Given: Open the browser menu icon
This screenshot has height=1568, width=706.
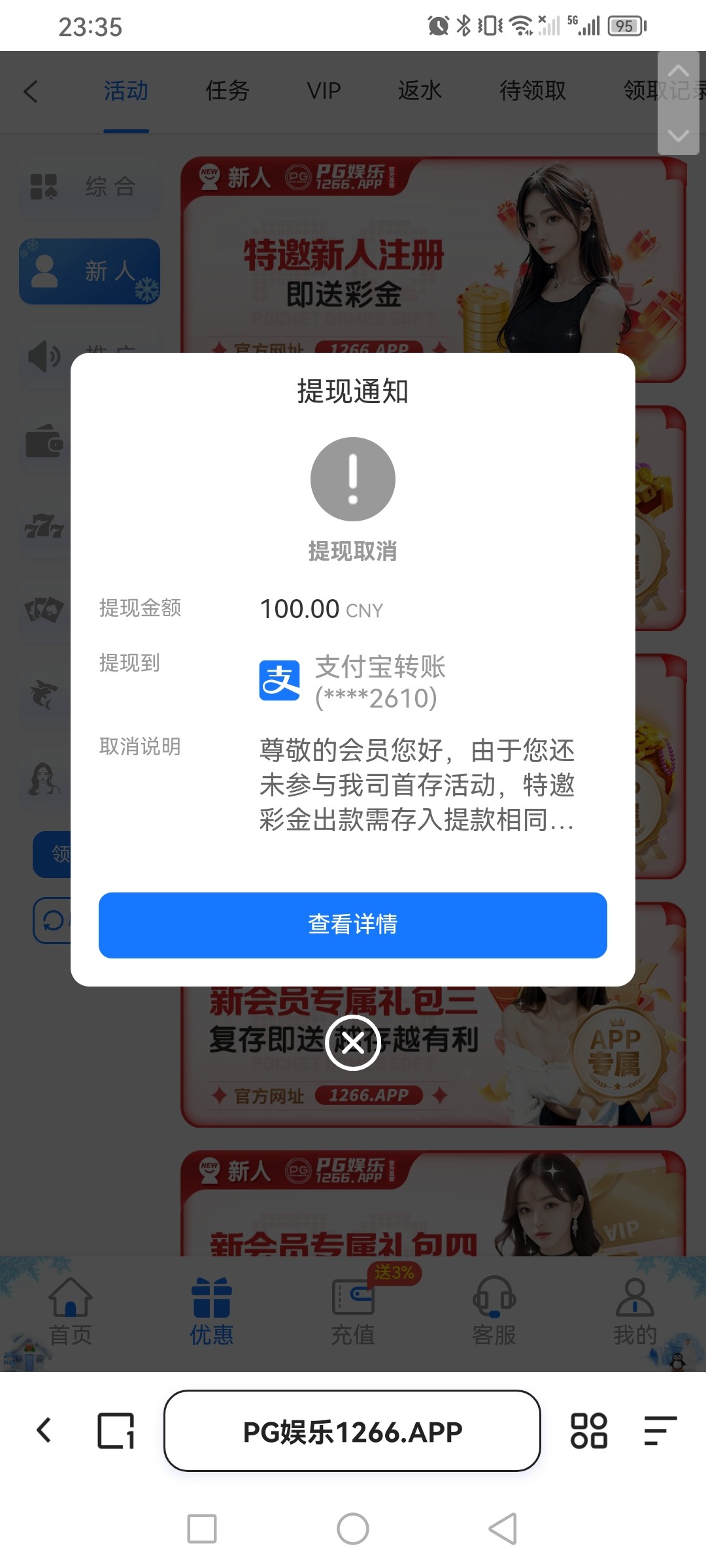Looking at the screenshot, I should (x=660, y=1431).
